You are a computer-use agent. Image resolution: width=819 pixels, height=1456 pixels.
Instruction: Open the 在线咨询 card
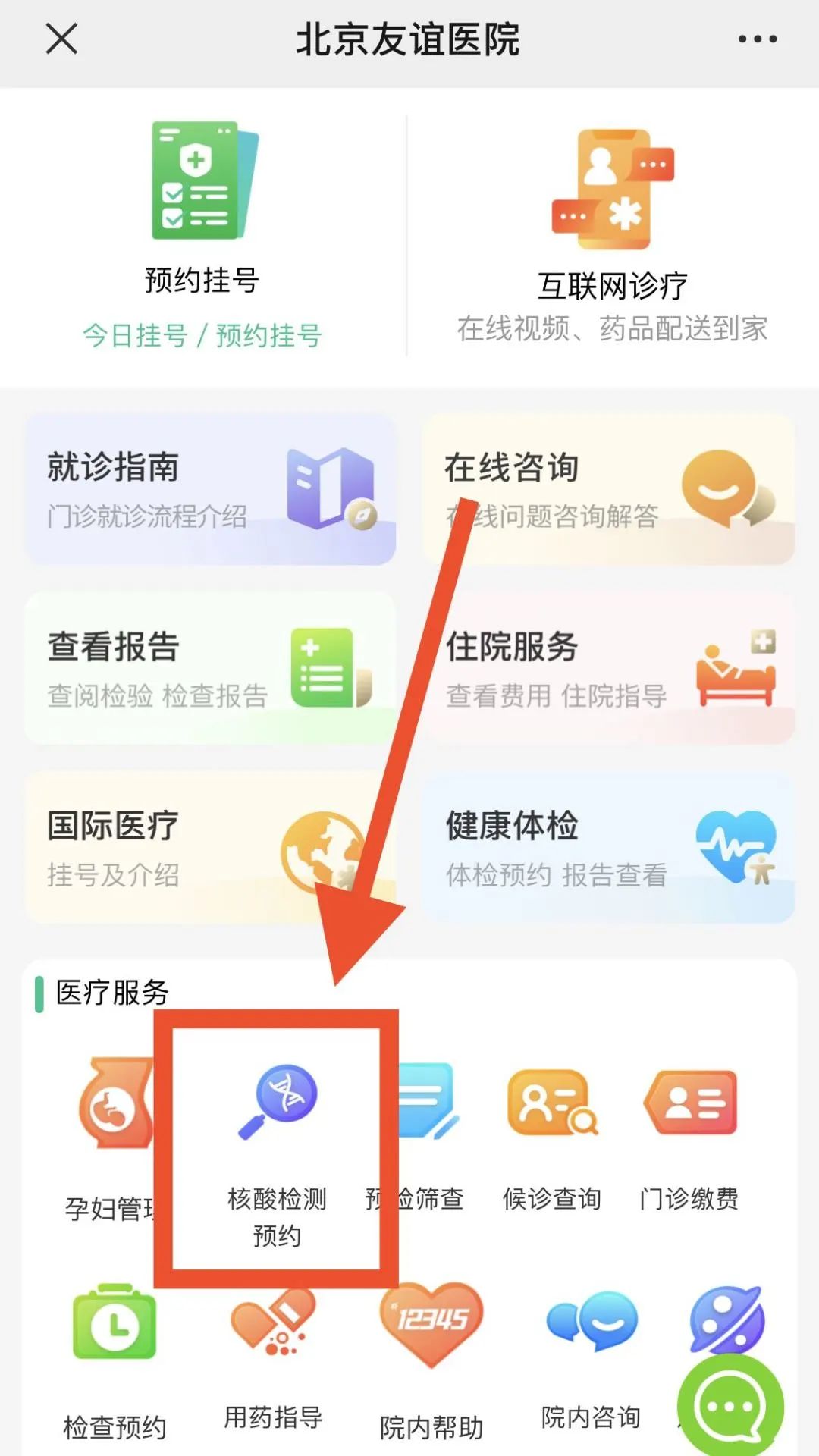point(608,489)
